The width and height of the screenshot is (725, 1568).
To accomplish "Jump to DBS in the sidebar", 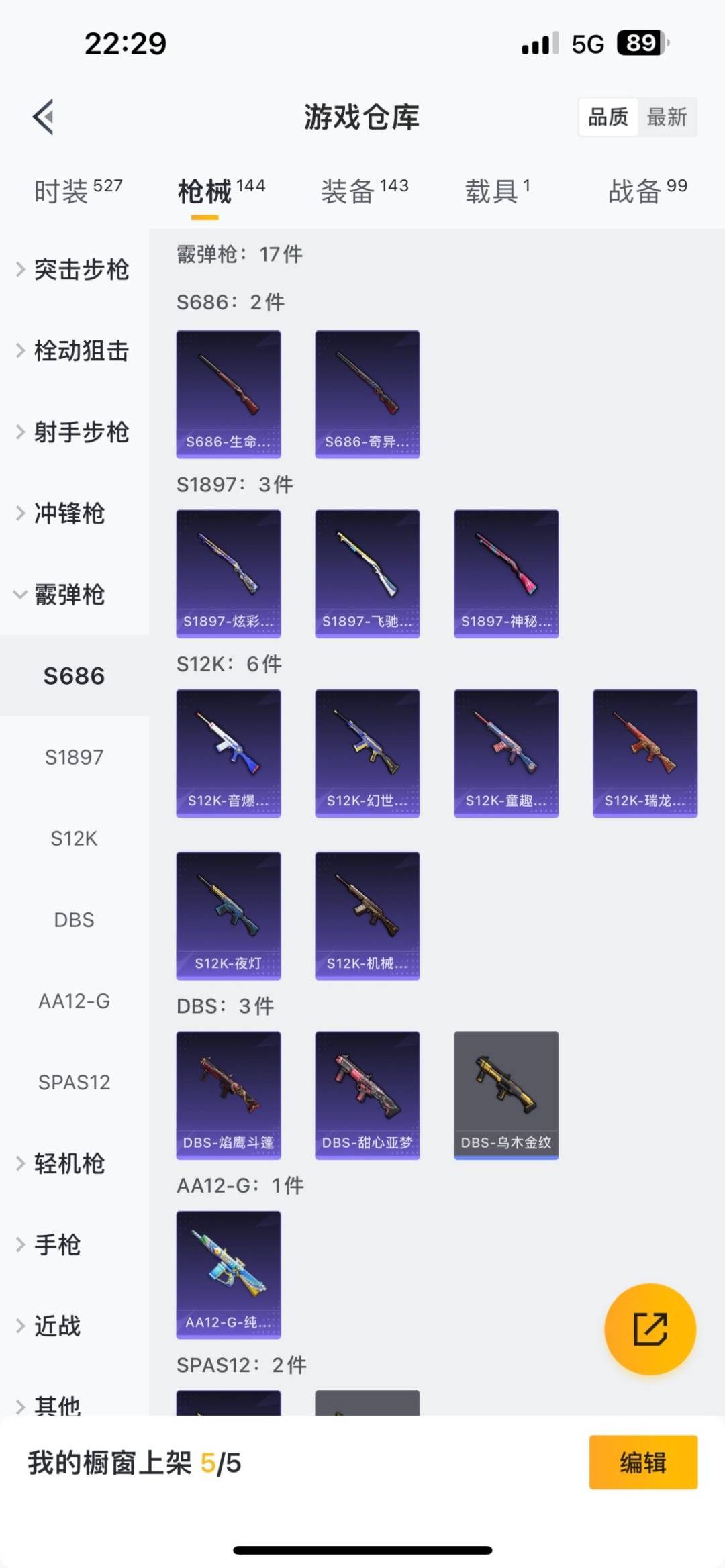I will coord(74,920).
